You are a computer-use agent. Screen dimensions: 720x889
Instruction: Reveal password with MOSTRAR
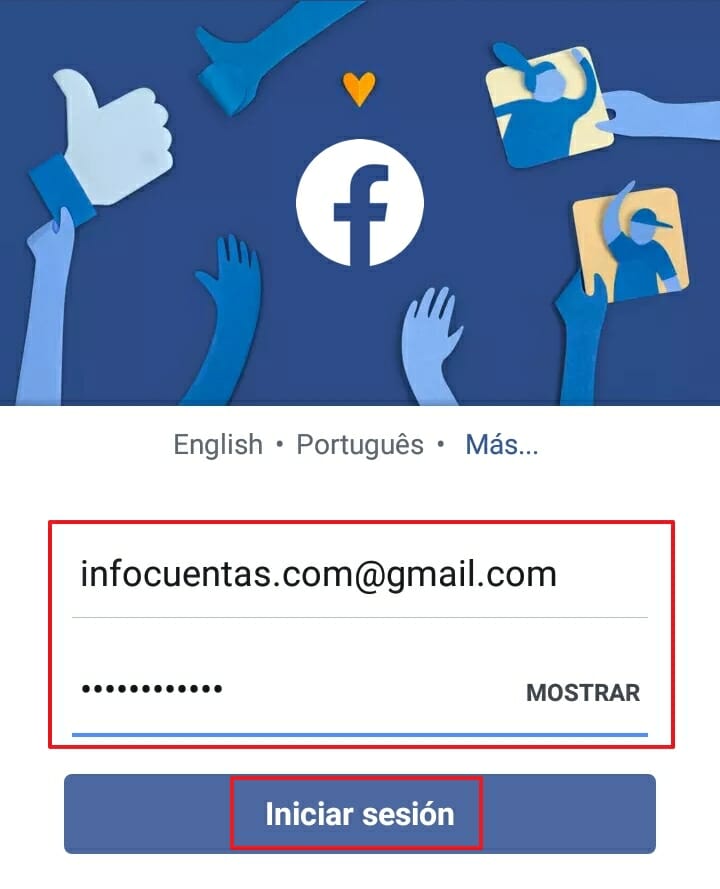click(582, 692)
